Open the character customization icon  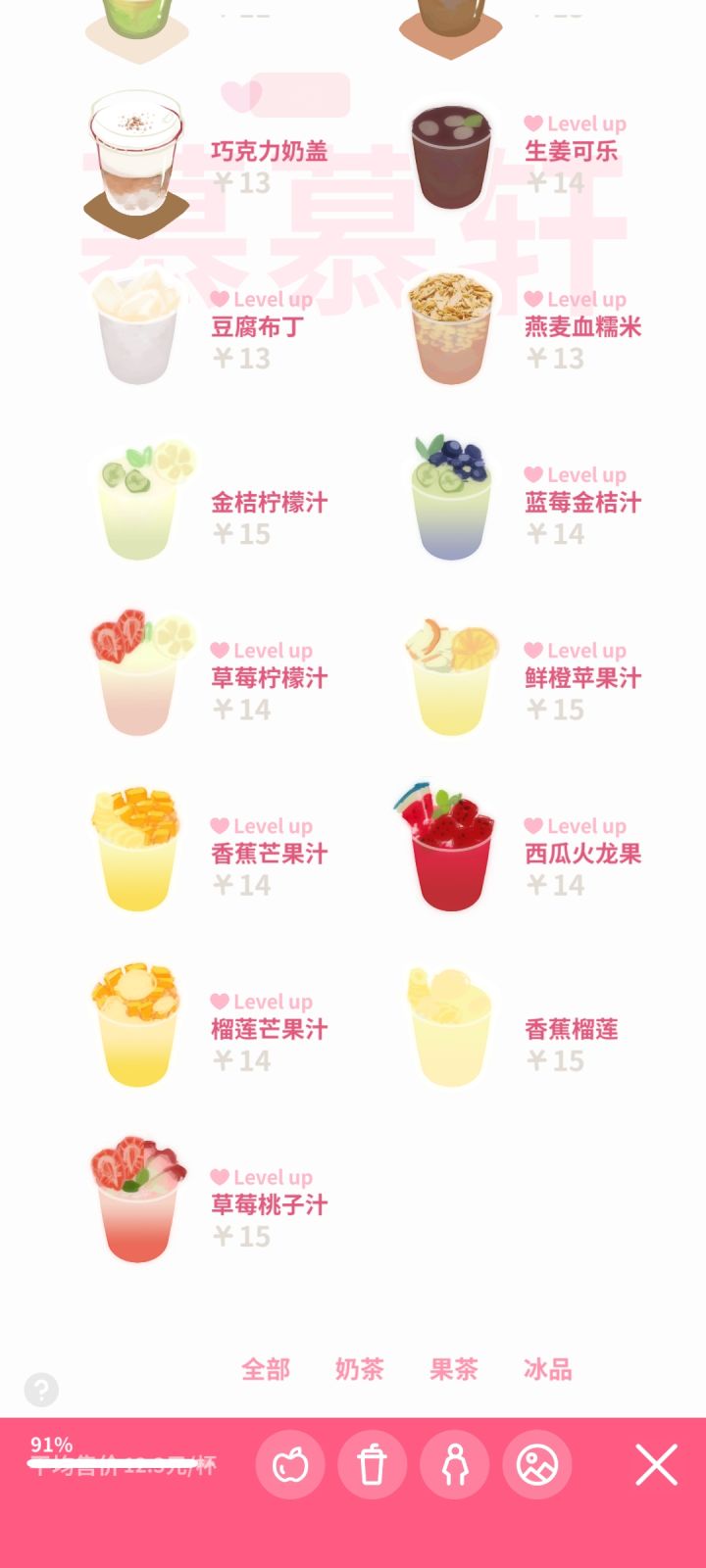(x=455, y=1464)
